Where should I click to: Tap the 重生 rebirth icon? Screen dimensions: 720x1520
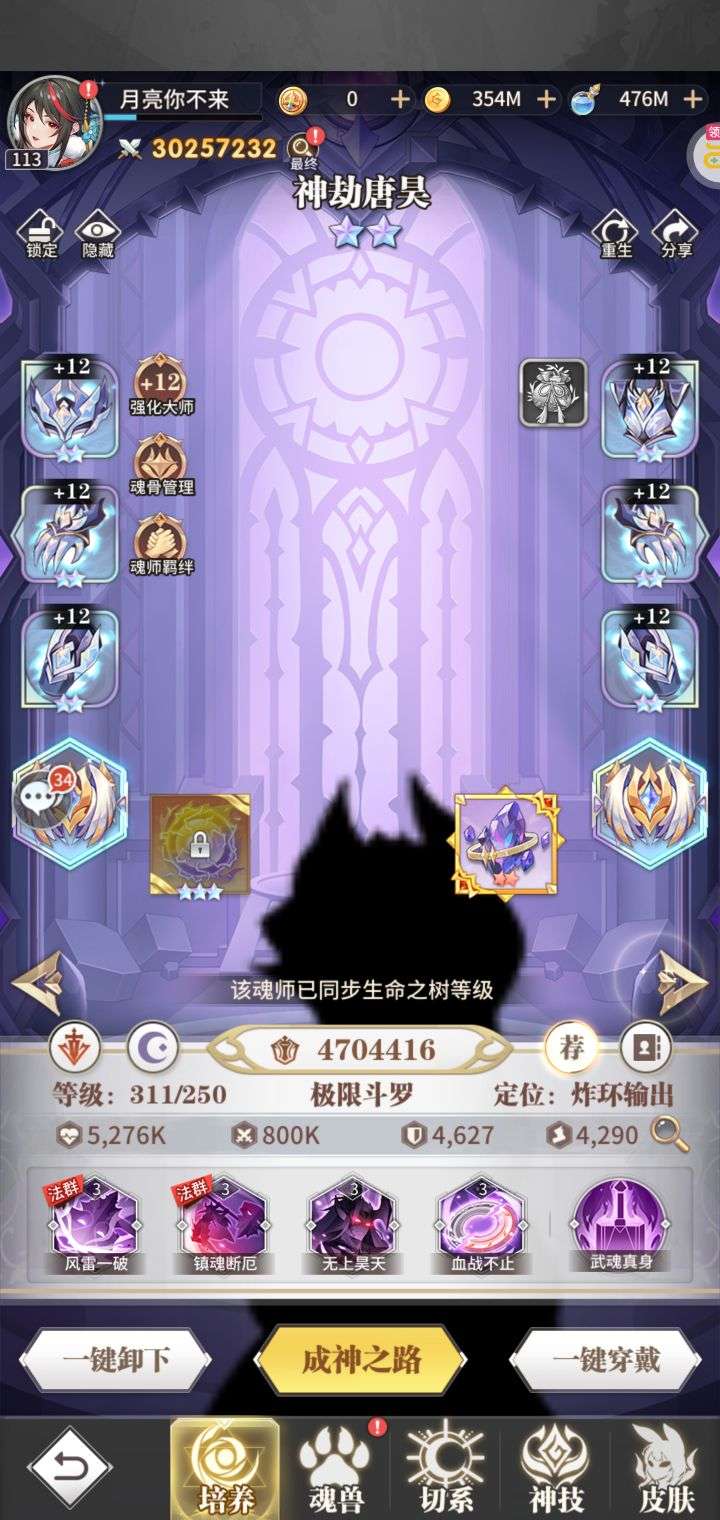click(615, 231)
